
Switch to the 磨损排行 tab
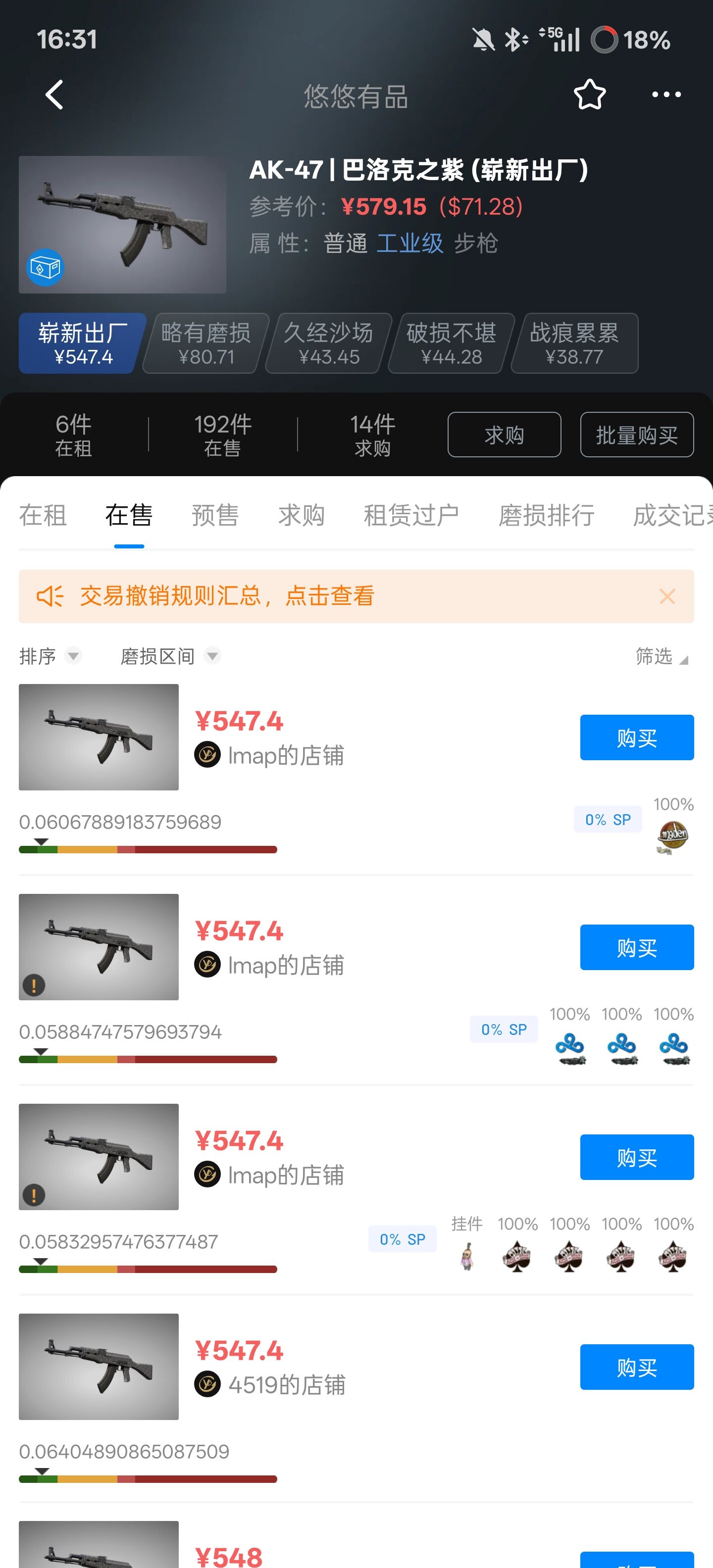click(546, 516)
